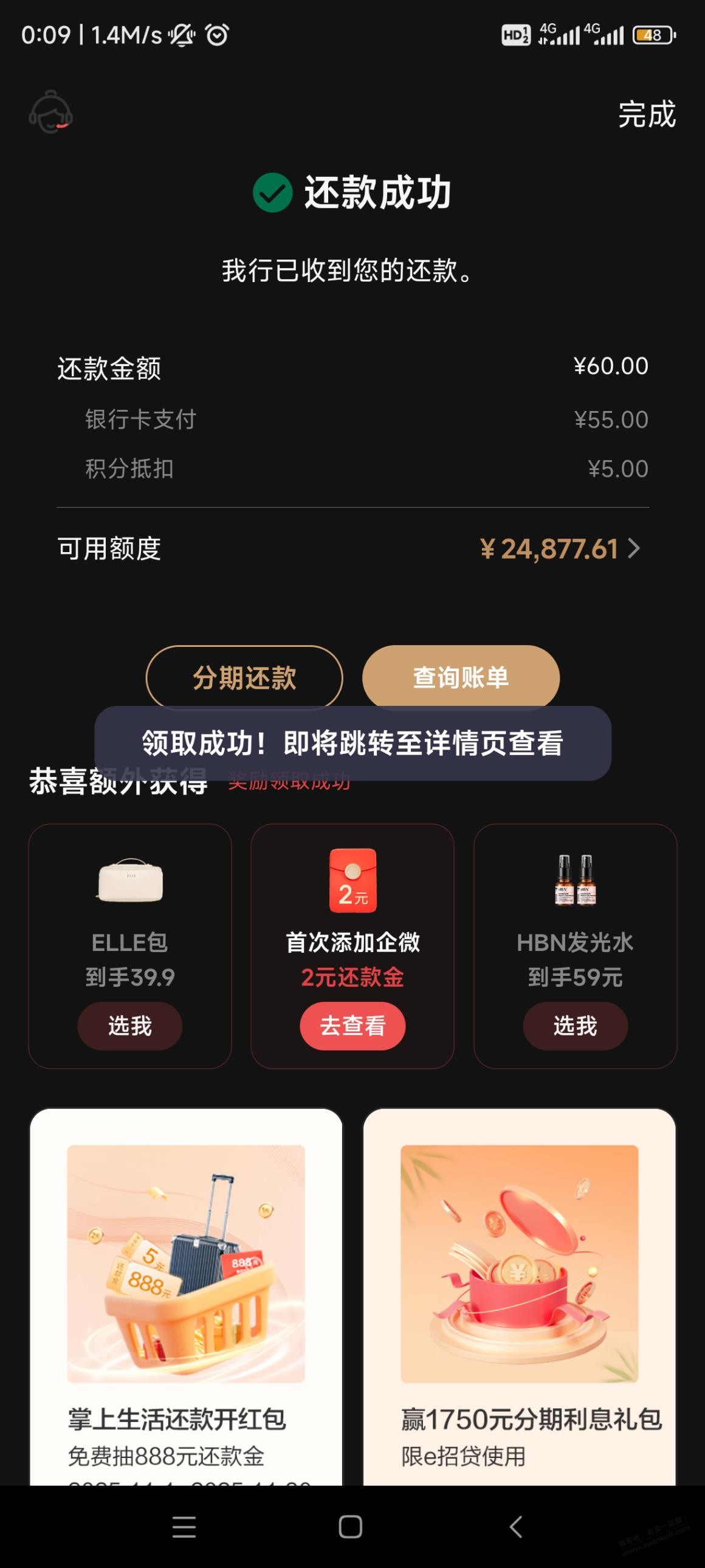The image size is (705, 1568).
Task: Tap the 查询账单 button
Action: [x=461, y=677]
